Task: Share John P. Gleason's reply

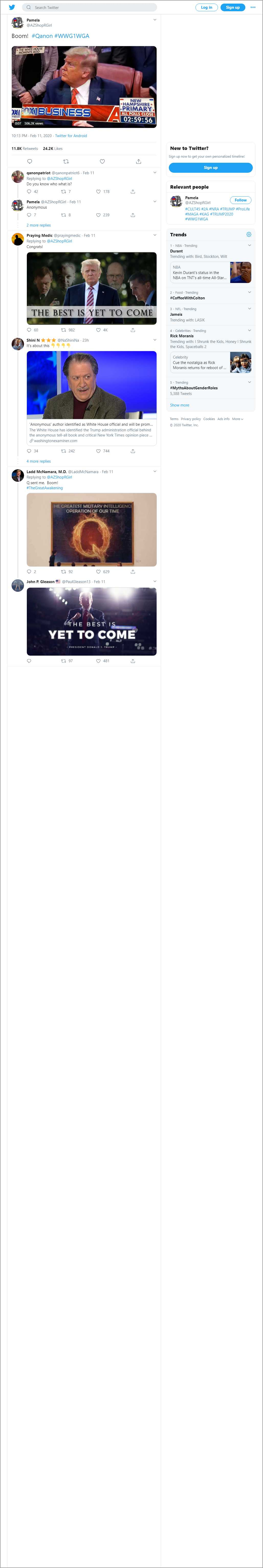Action: pos(133,660)
